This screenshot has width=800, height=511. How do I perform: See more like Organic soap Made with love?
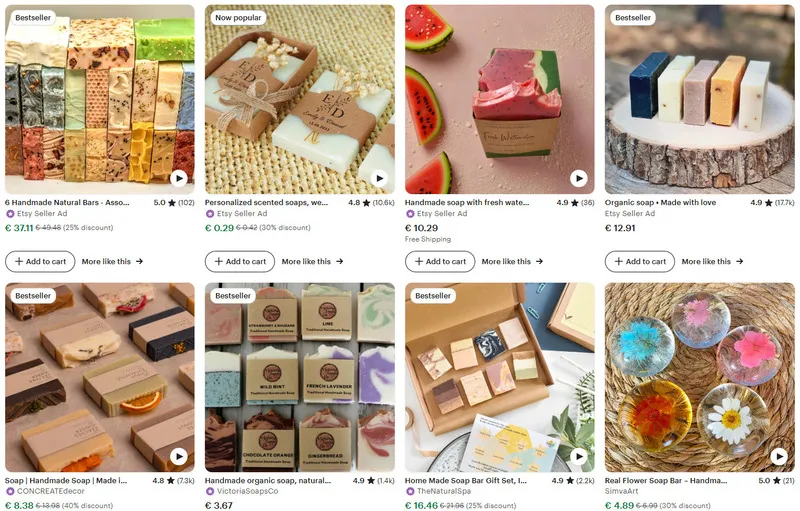712,261
